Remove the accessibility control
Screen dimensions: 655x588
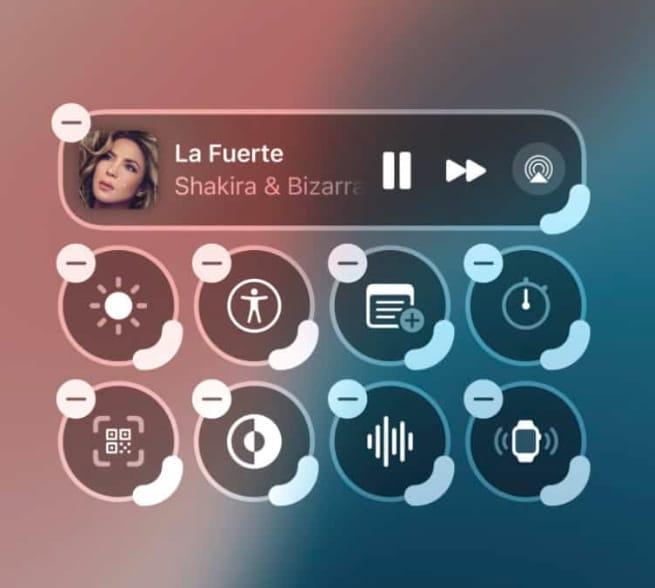(x=211, y=265)
